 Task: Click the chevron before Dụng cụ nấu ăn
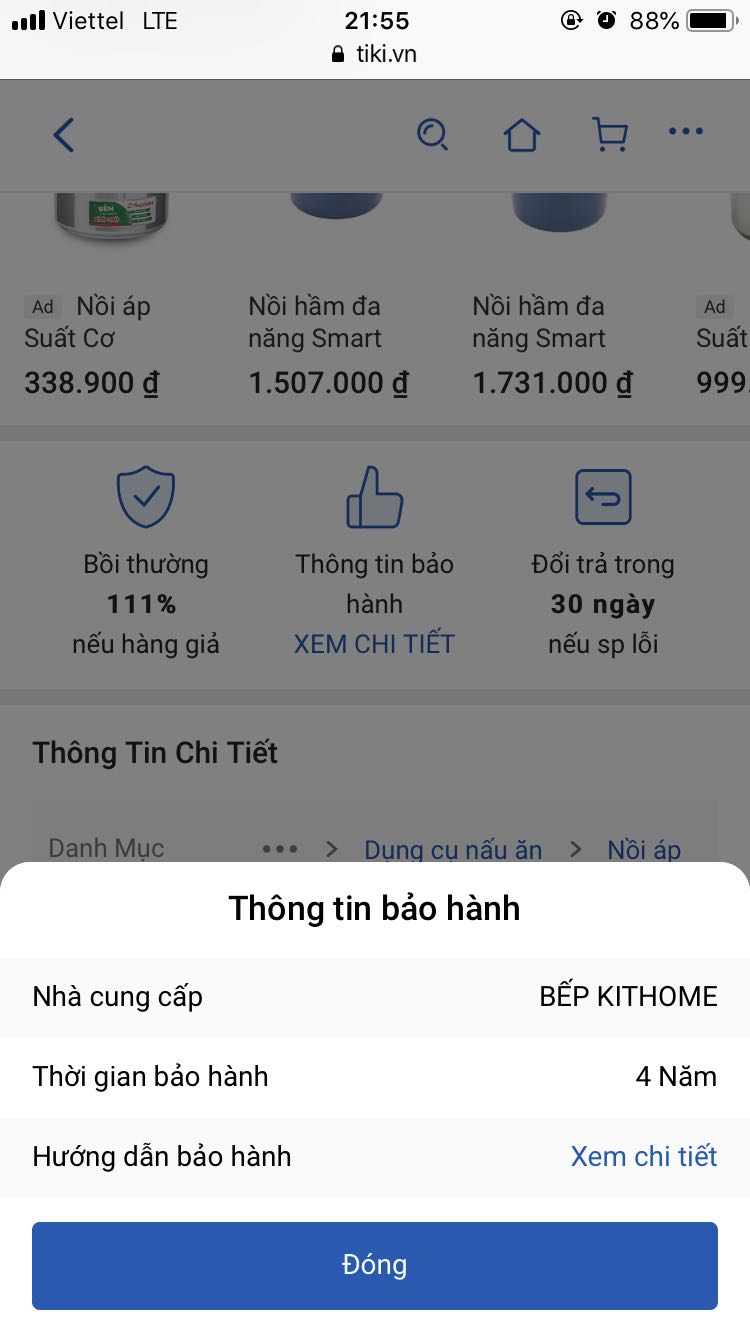[x=330, y=848]
